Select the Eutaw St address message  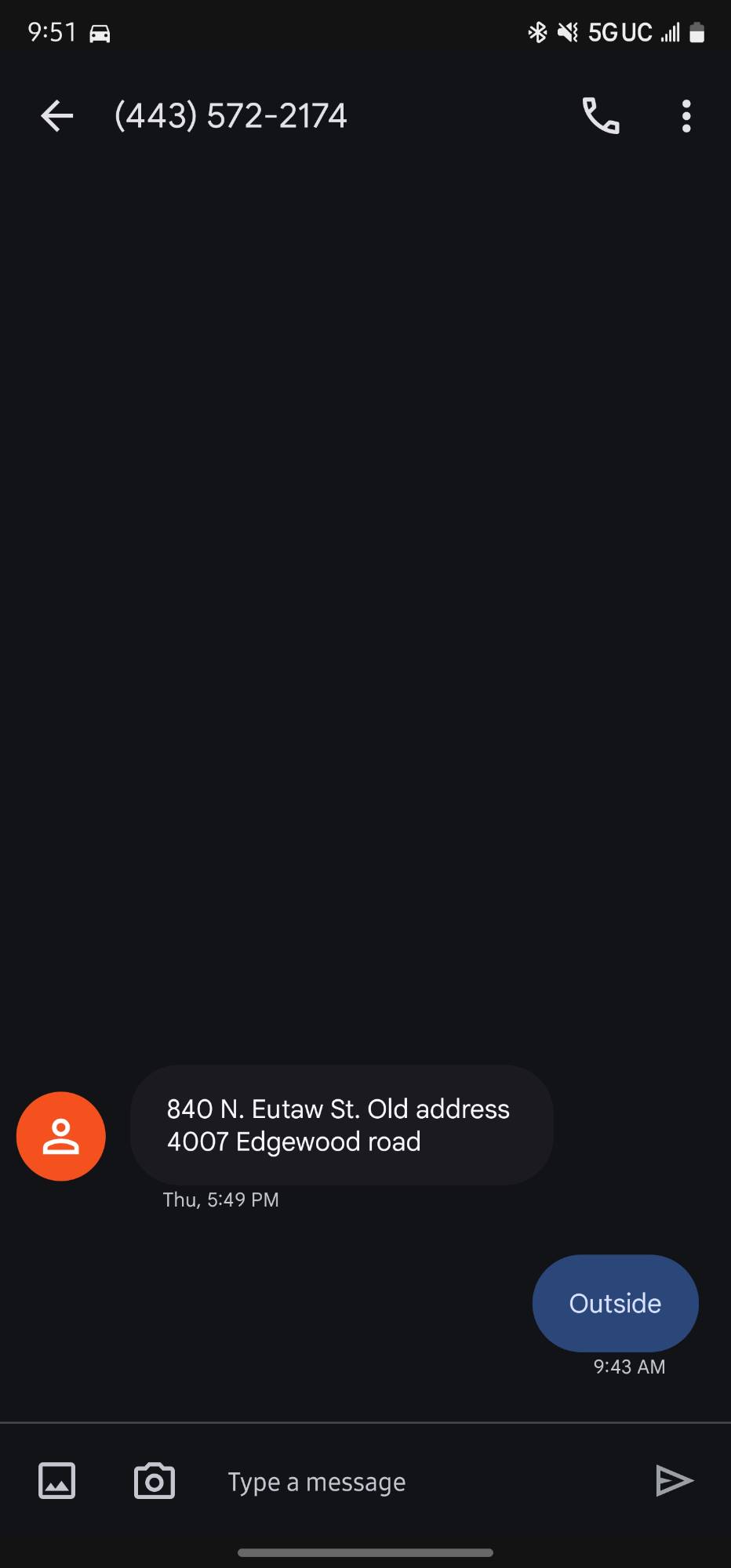coord(341,1125)
